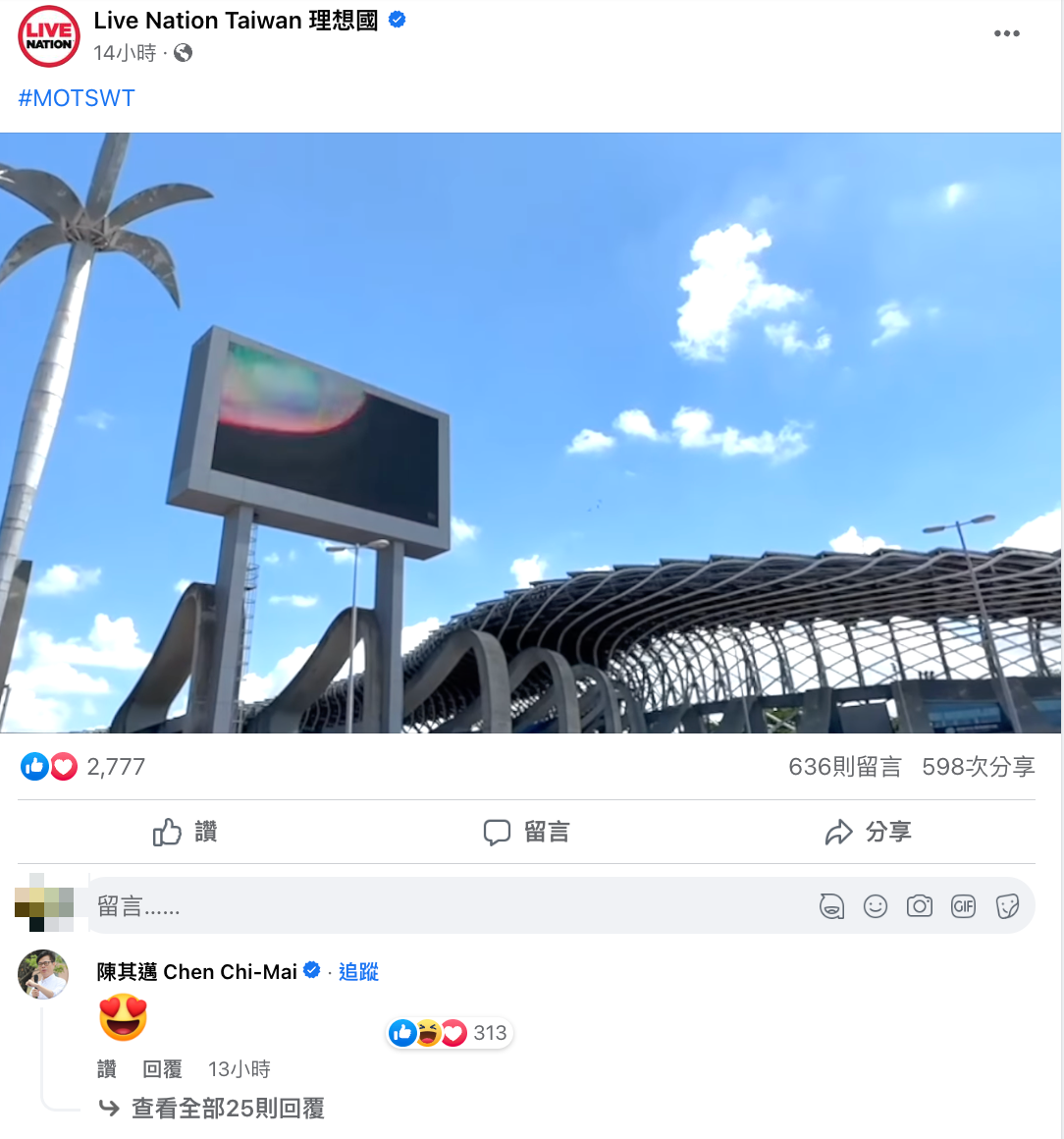Open the post's three-dot options menu
1064x1139 pixels.
point(1006,33)
